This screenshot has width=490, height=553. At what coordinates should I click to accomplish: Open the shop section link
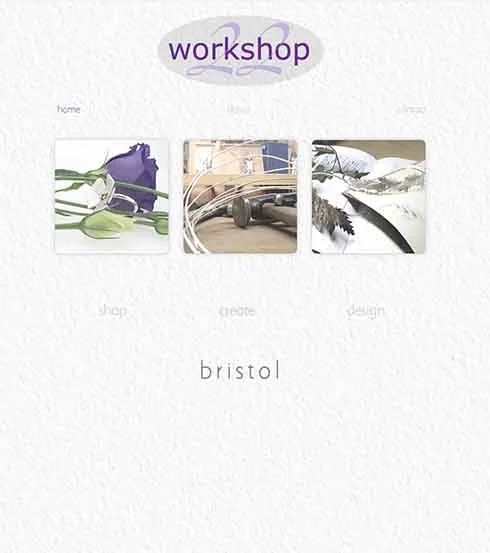[x=113, y=311]
